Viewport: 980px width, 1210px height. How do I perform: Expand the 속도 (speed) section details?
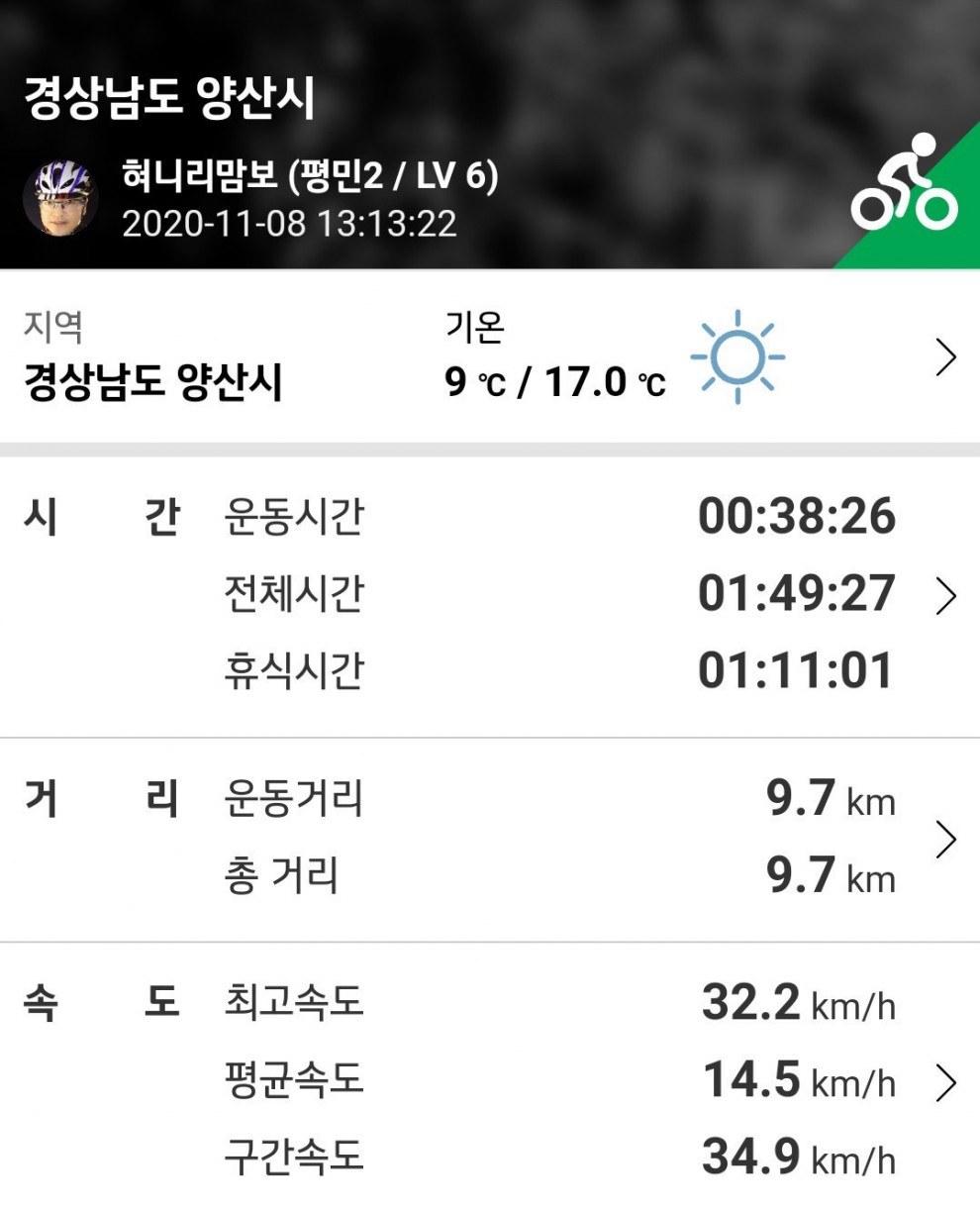[x=945, y=1083]
